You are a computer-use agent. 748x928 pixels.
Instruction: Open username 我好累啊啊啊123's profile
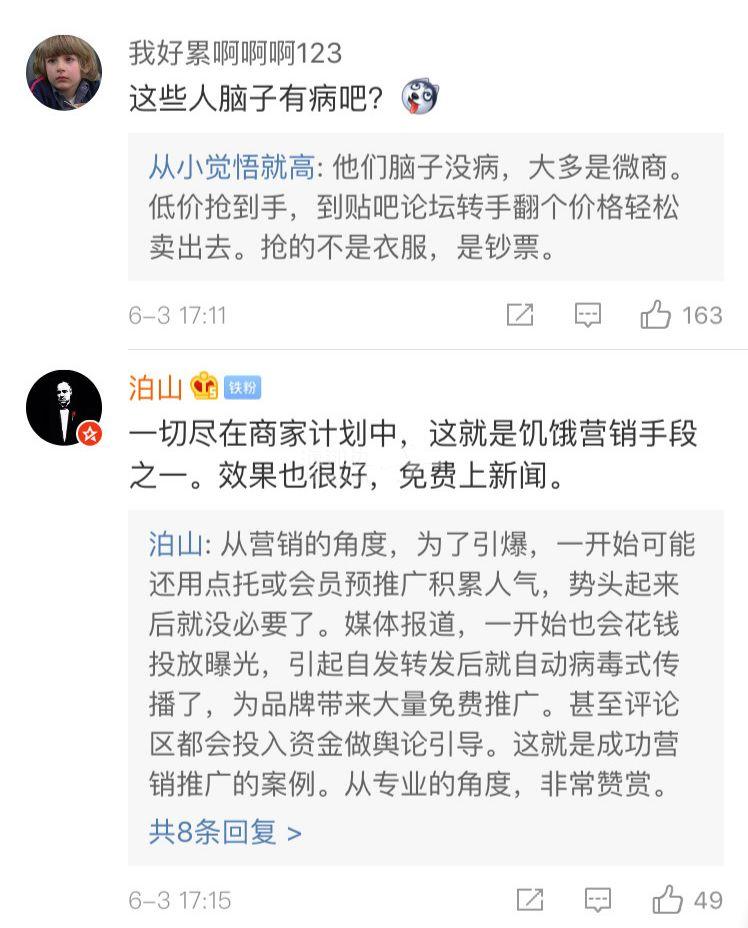click(235, 53)
